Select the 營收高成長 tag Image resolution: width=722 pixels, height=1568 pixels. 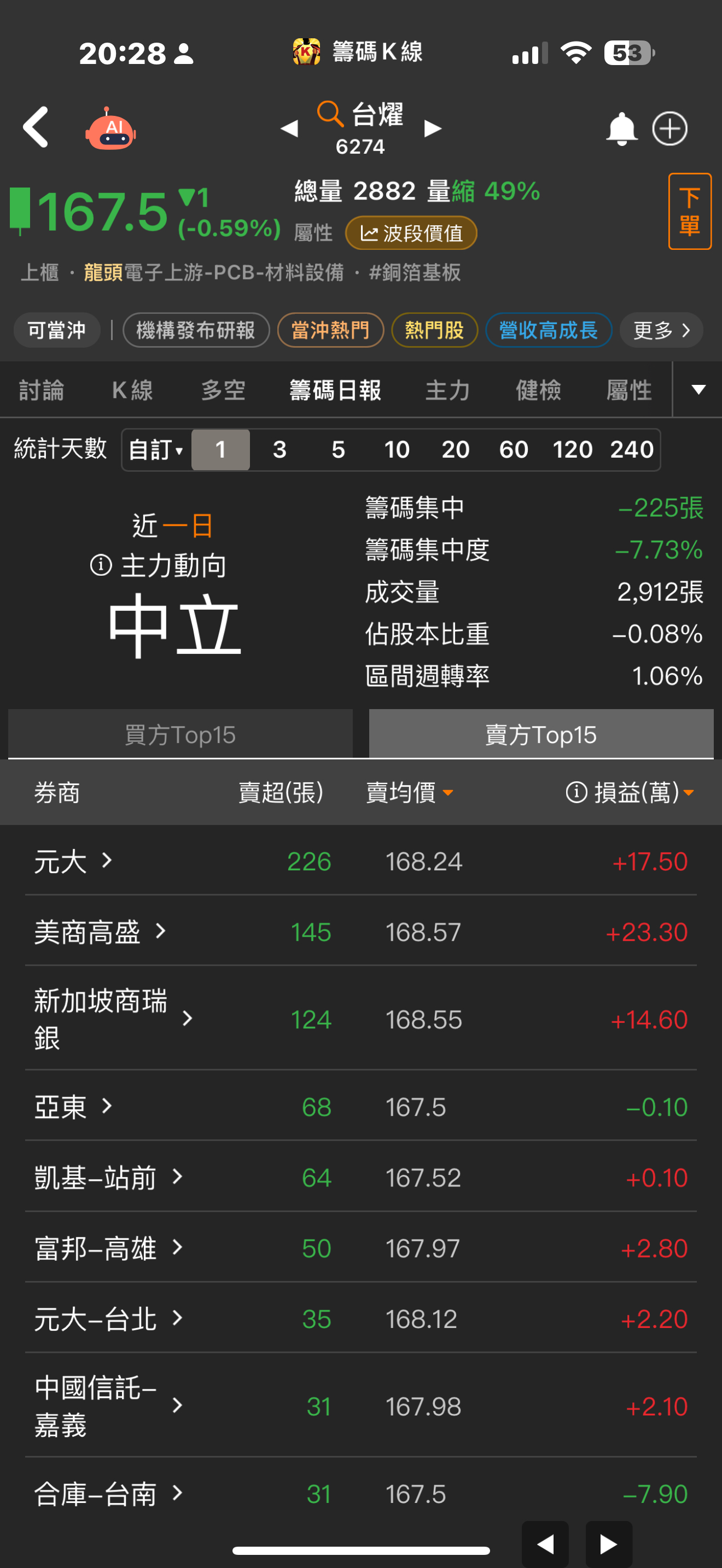[x=549, y=330]
